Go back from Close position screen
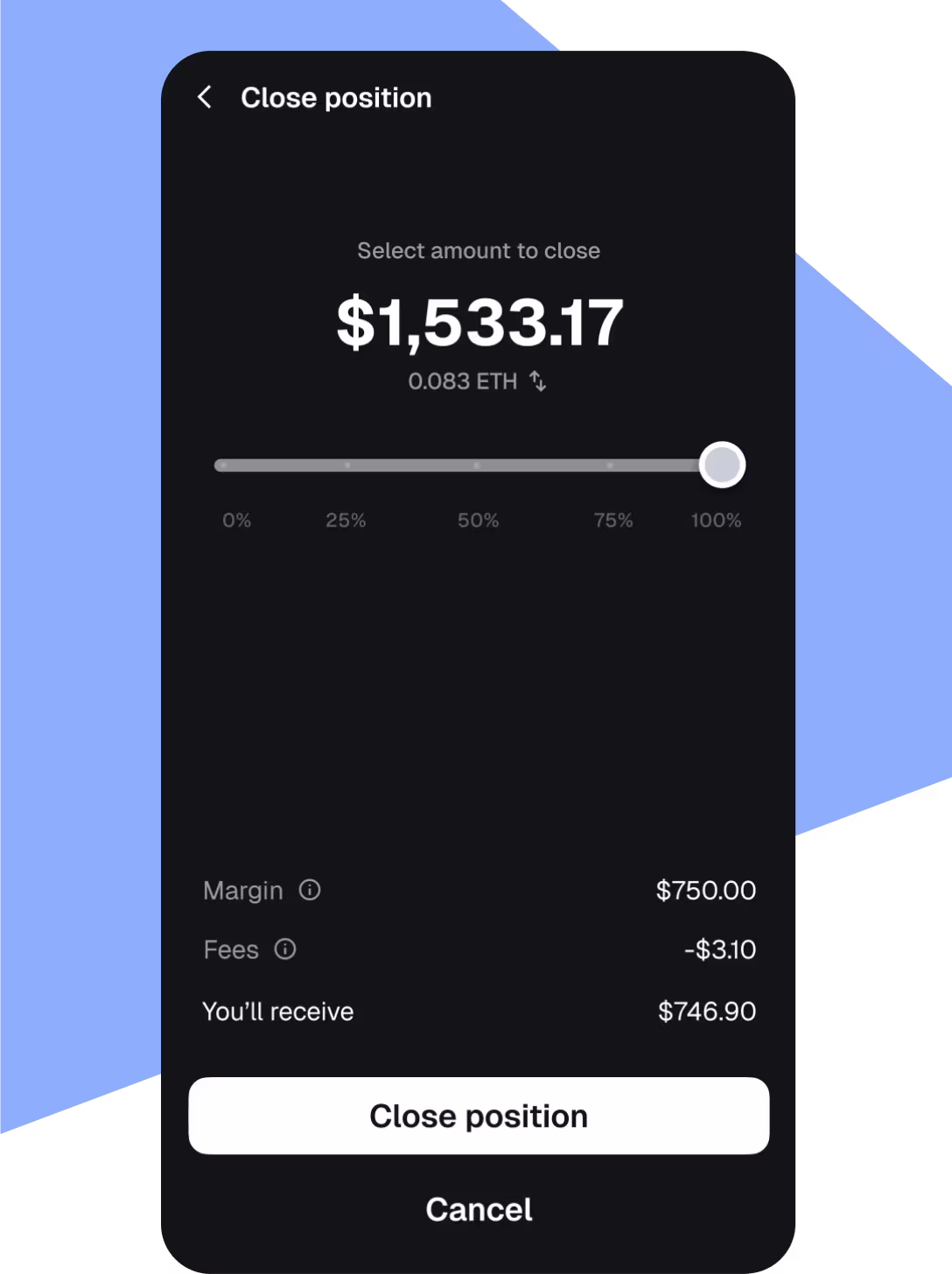This screenshot has height=1274, width=952. 205,97
